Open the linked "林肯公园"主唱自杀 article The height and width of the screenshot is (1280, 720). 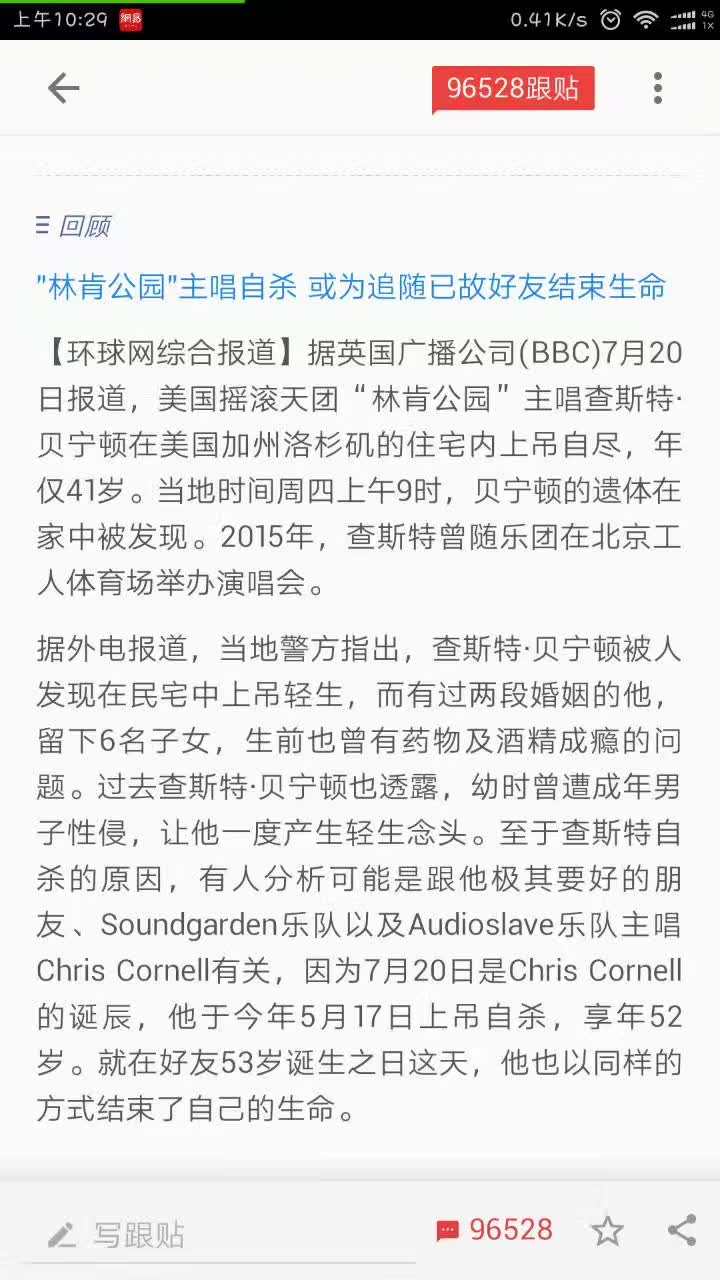point(351,287)
